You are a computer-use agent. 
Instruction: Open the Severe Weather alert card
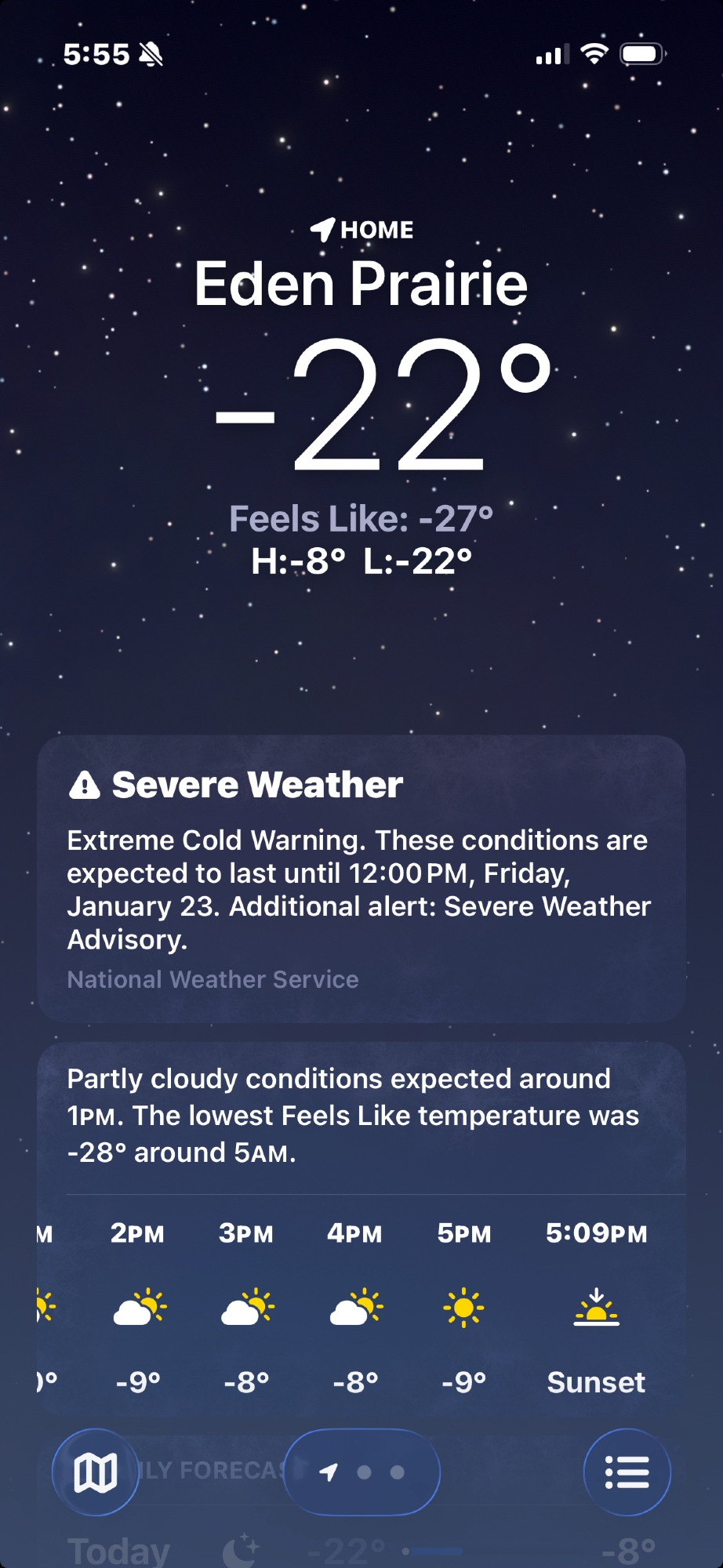[x=361, y=878]
